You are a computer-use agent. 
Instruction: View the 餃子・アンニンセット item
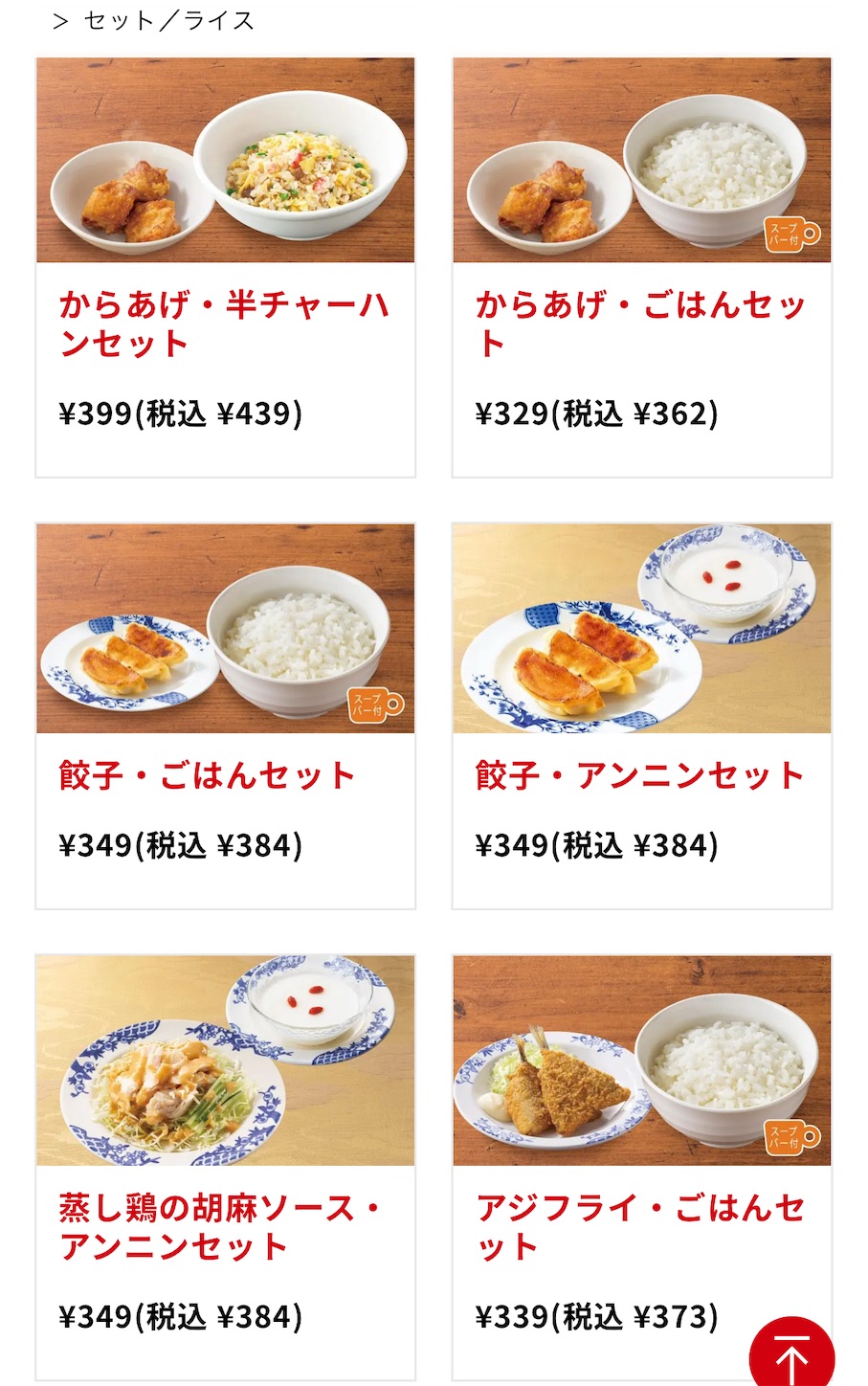point(641,716)
